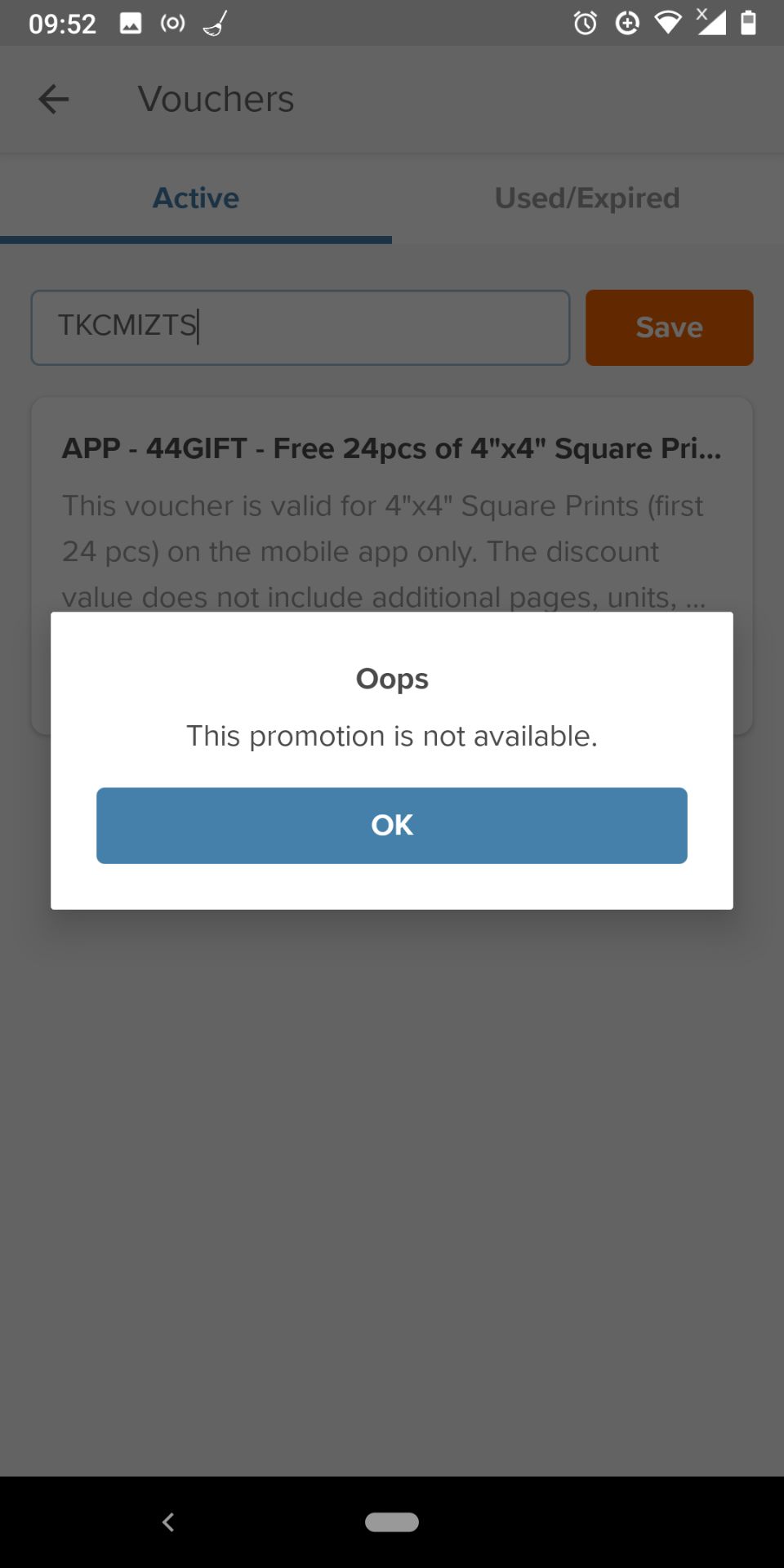Dismiss the Oops dialog with OK

[x=392, y=825]
